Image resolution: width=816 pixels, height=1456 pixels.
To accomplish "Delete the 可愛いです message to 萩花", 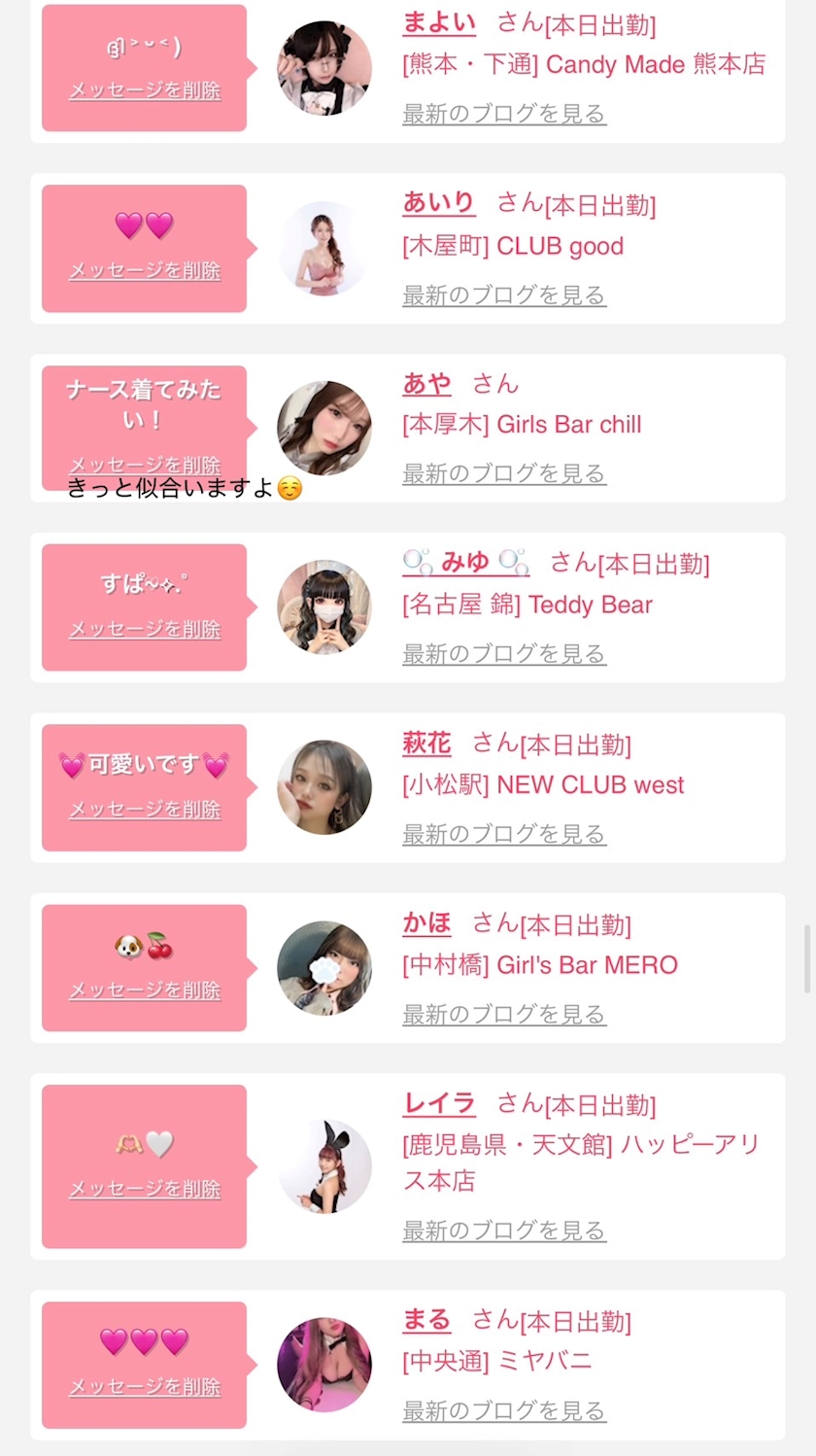I will 145,809.
